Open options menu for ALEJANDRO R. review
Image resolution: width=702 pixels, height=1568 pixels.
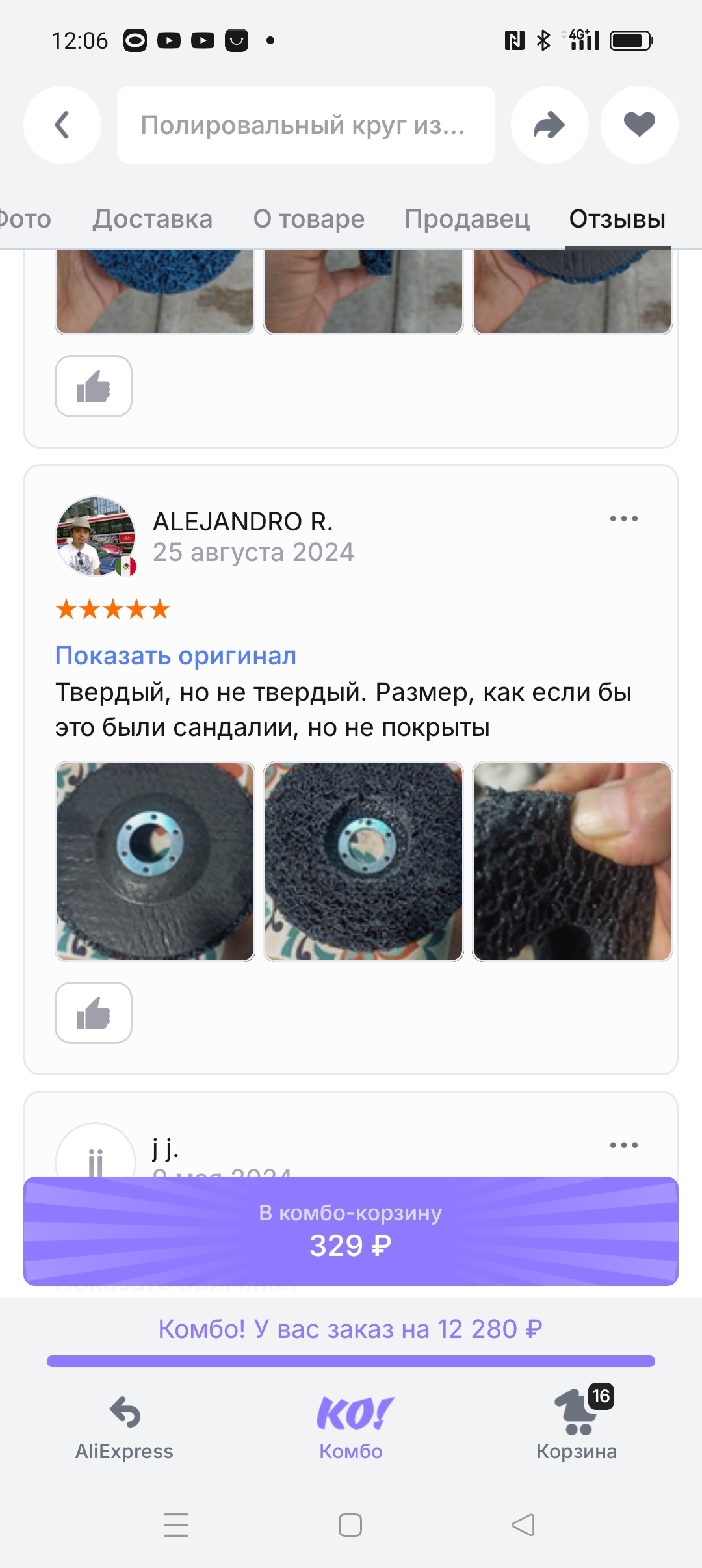point(623,519)
